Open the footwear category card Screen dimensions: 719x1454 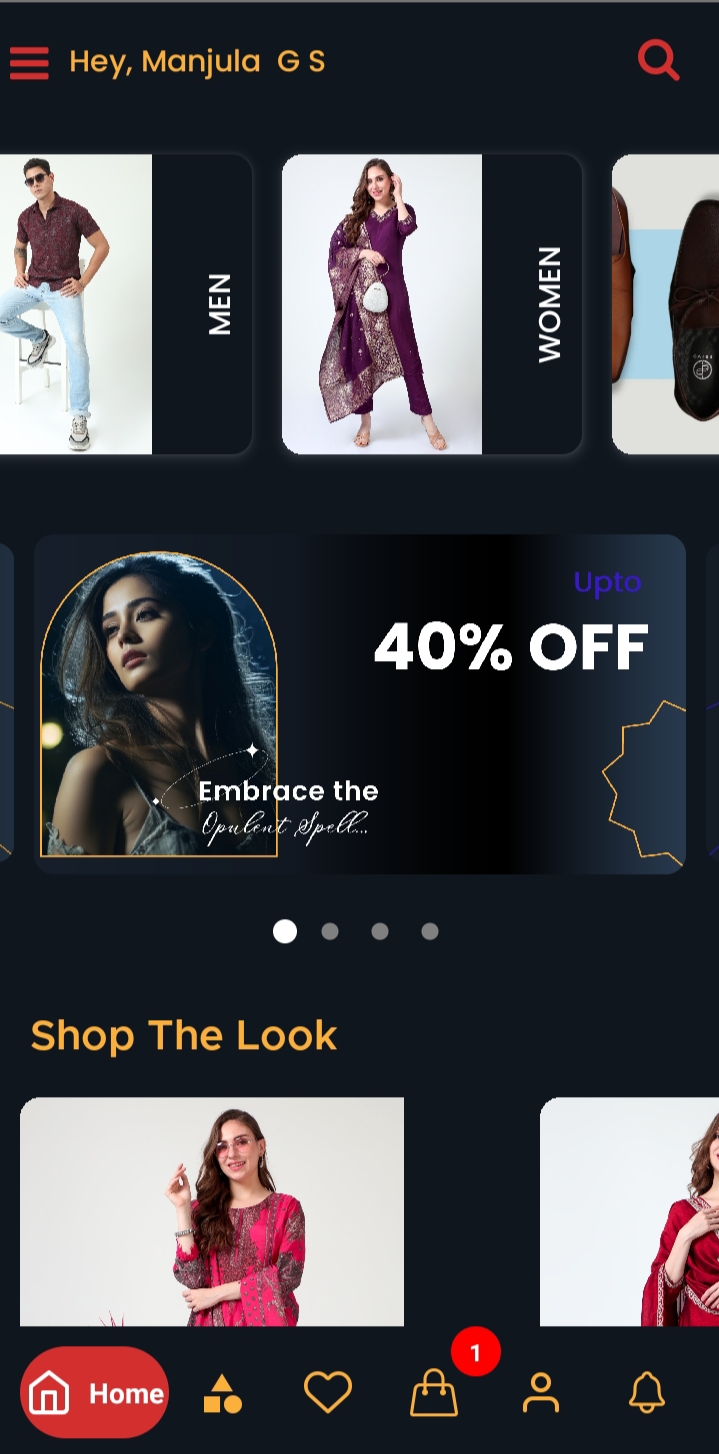click(665, 304)
